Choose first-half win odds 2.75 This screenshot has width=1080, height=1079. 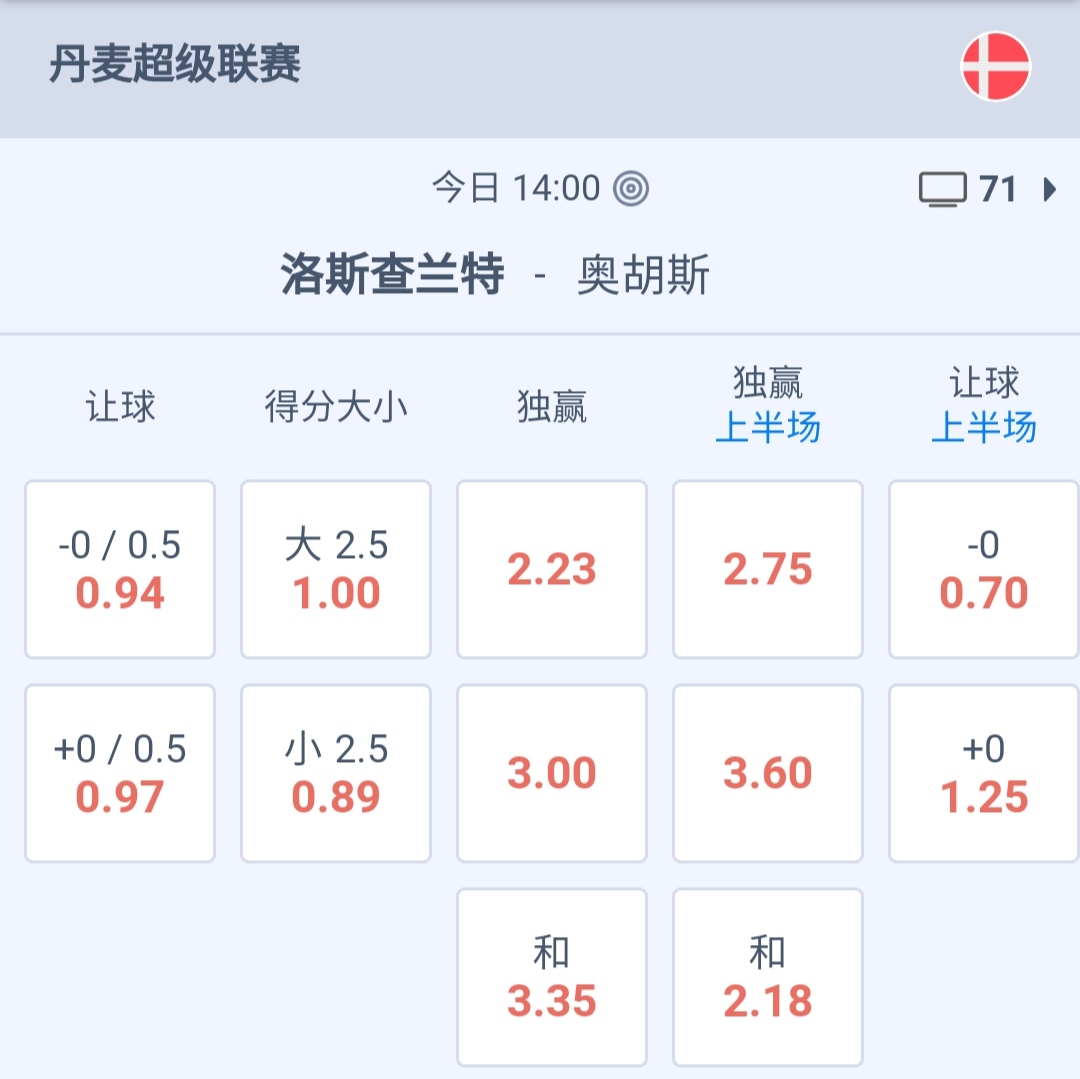[x=768, y=570]
